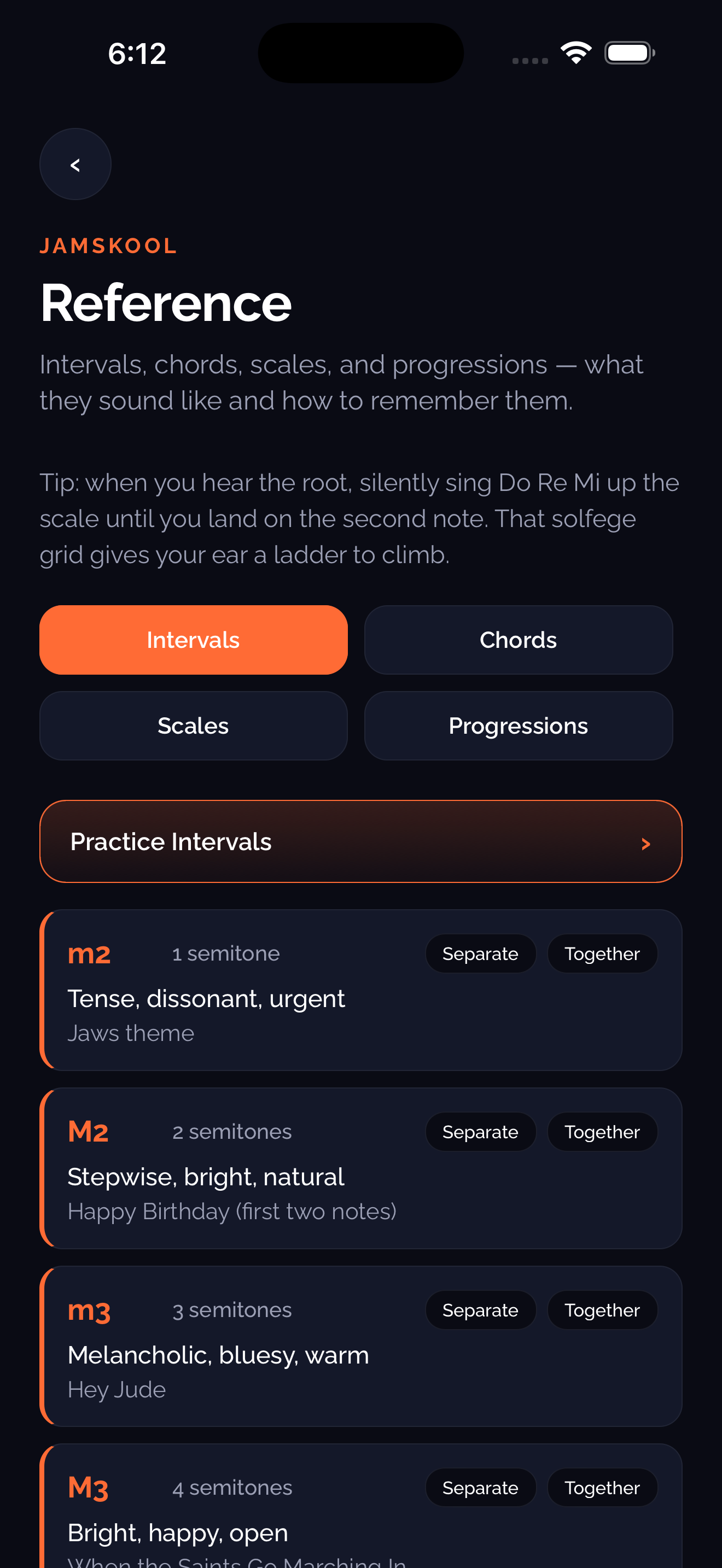Open Practice Intervals via the chevron arrow
The height and width of the screenshot is (1568, 722).
pyautogui.click(x=646, y=842)
